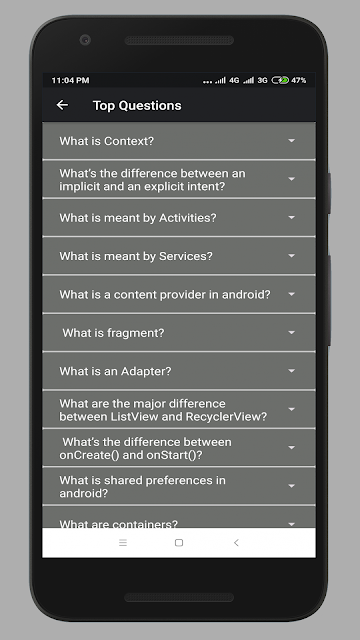Show answer for content provider in android
360x640 pixels.
(x=179, y=294)
